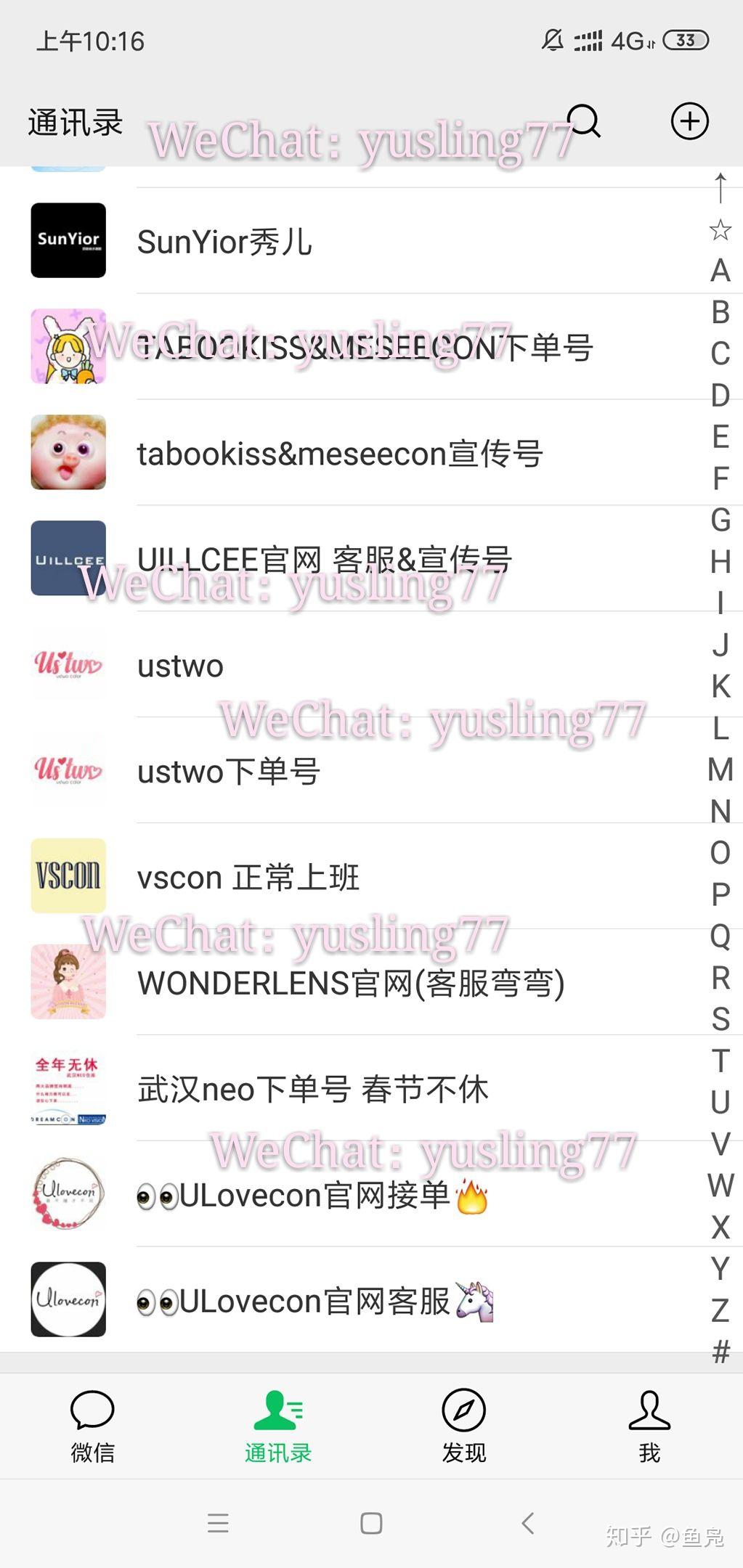Open contact tabookiss&meseecon宣传号

340,454
